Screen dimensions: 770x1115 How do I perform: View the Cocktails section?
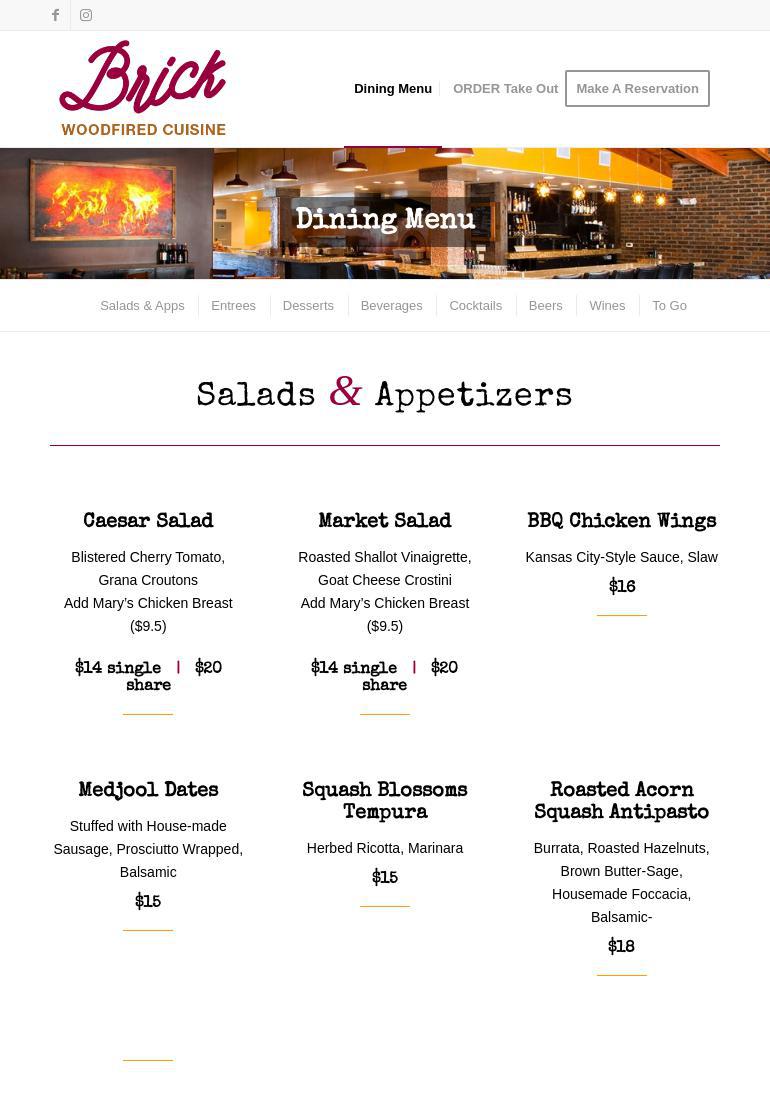(475, 305)
